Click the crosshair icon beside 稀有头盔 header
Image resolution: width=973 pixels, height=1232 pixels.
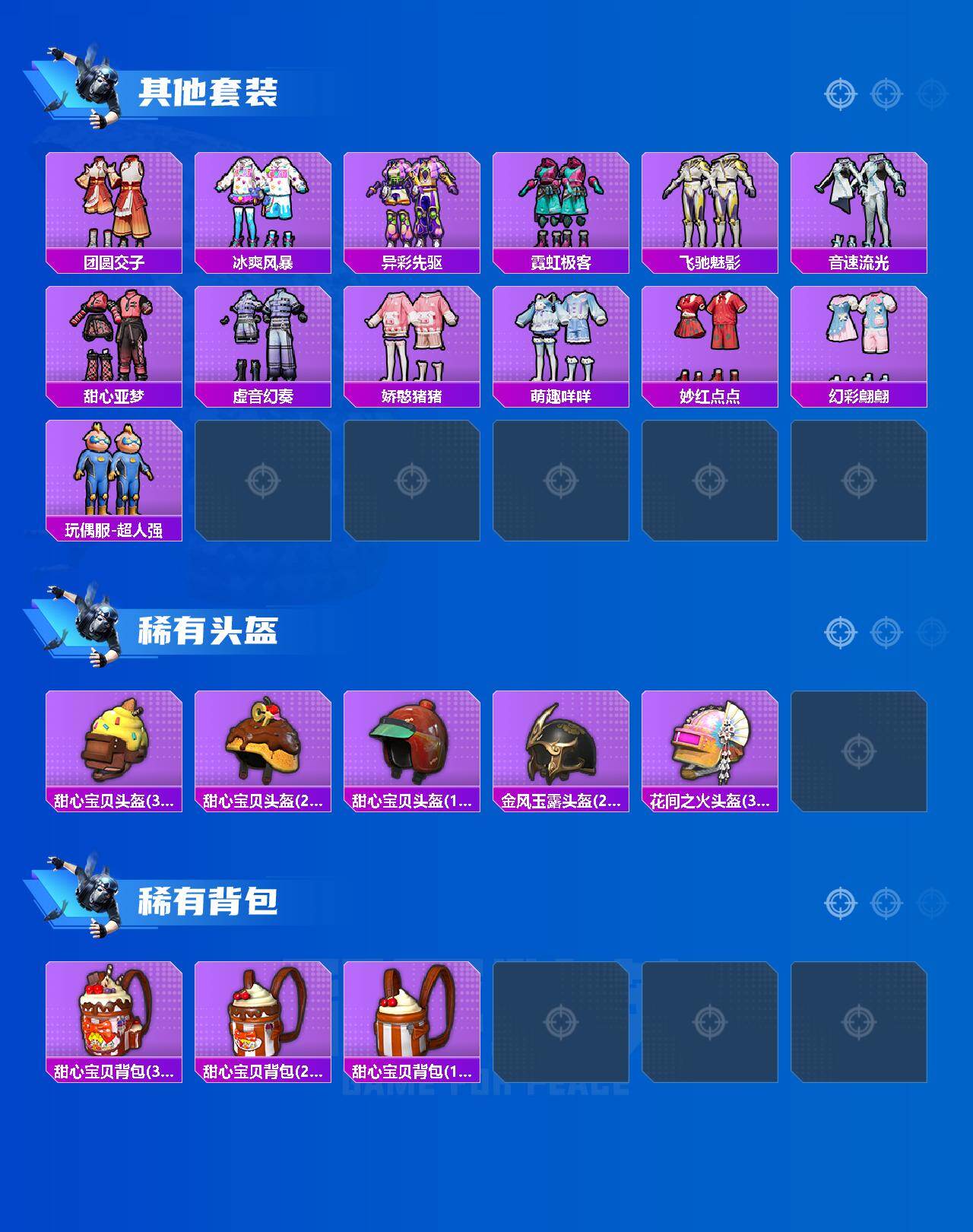click(839, 630)
